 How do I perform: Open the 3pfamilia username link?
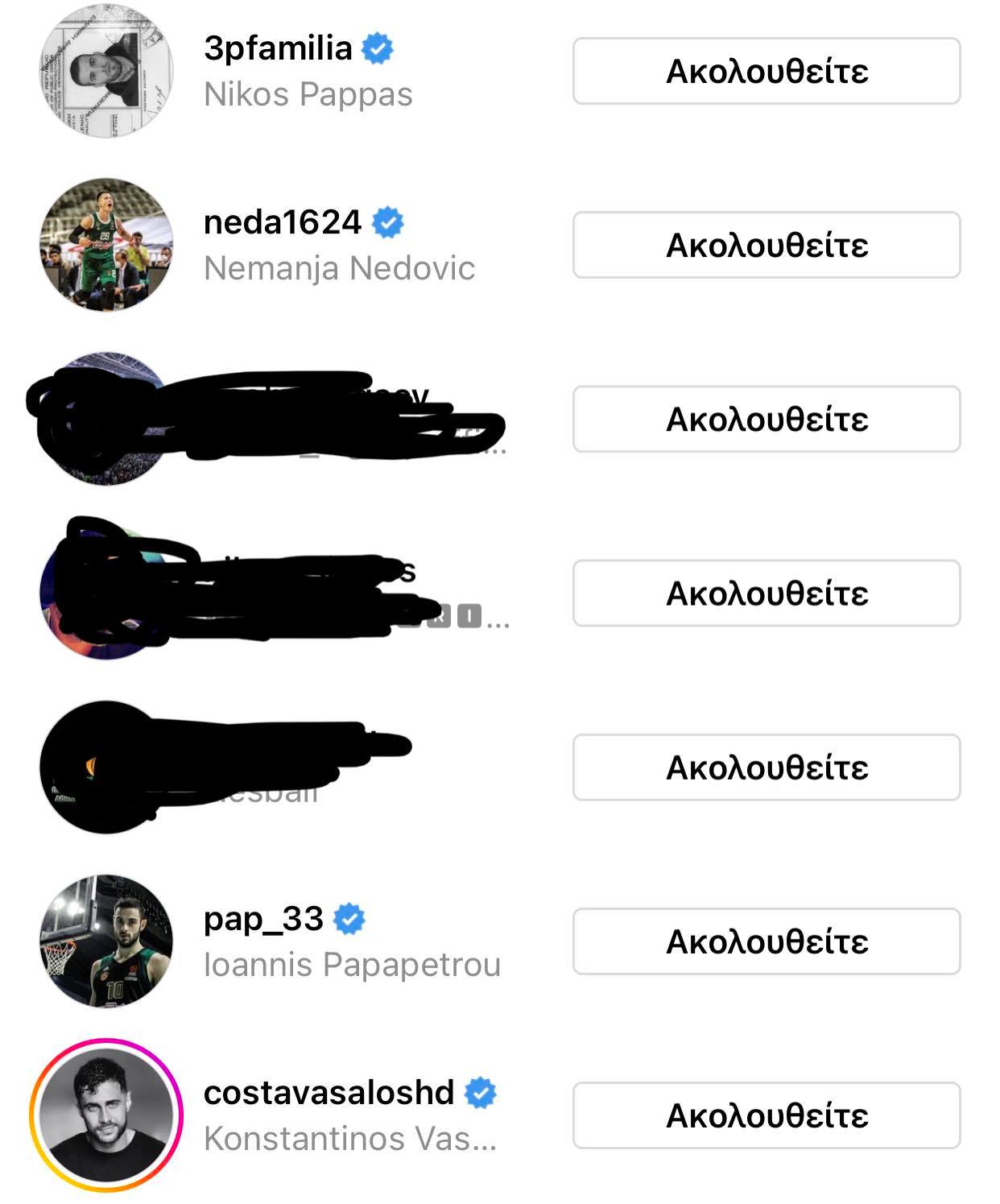point(282,48)
